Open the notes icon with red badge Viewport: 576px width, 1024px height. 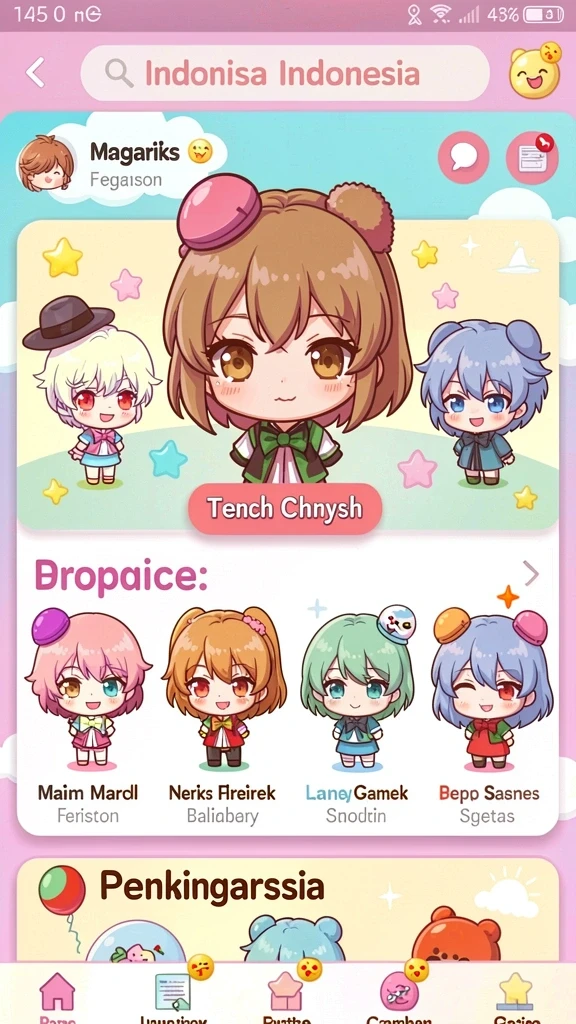pos(532,157)
